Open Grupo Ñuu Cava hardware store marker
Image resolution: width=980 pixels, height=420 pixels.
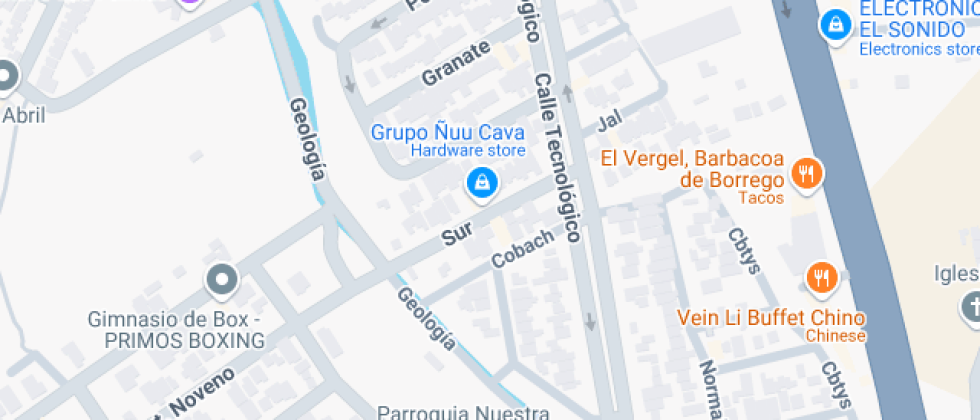coord(482,183)
